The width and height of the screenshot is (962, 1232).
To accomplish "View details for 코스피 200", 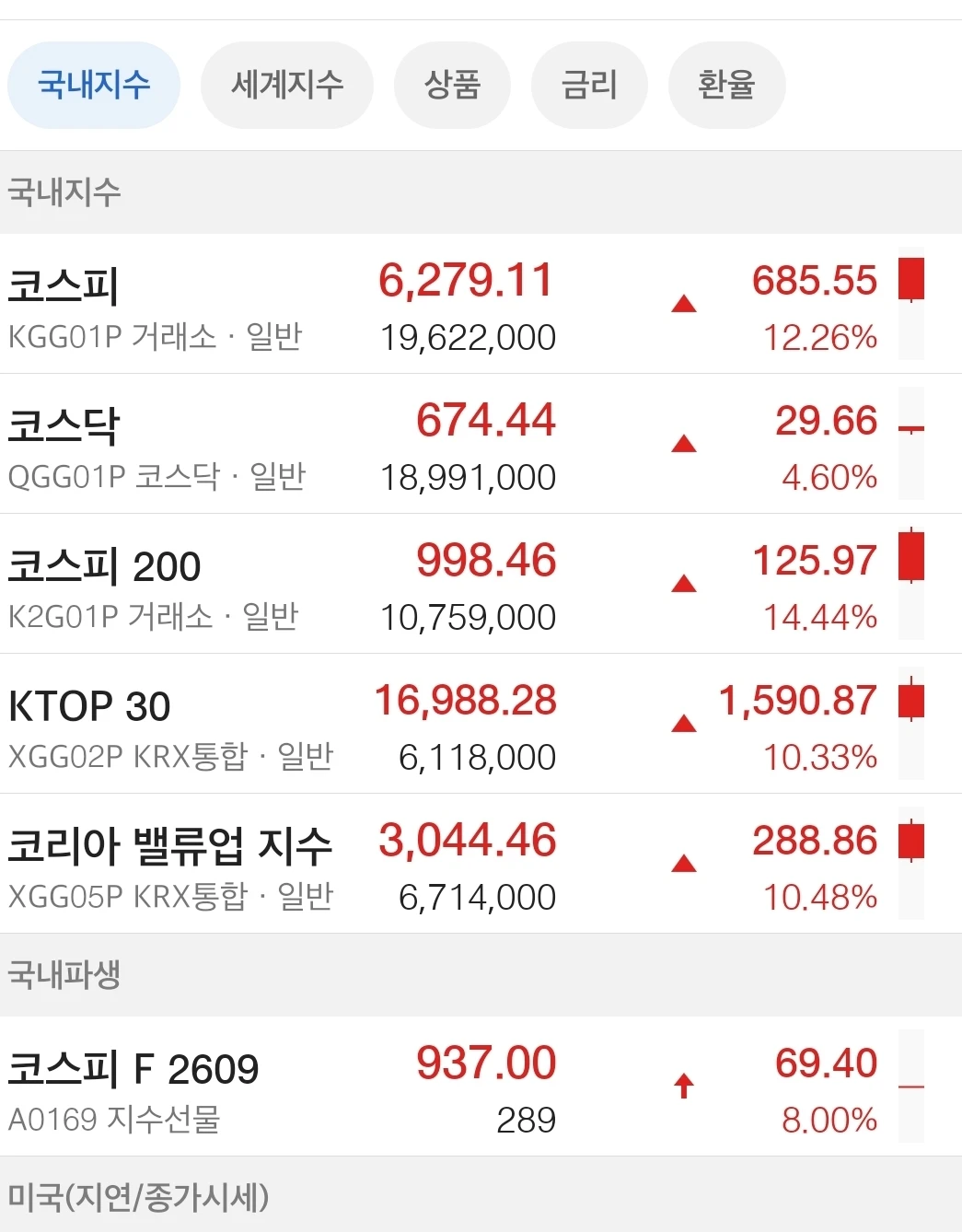I will click(481, 584).
